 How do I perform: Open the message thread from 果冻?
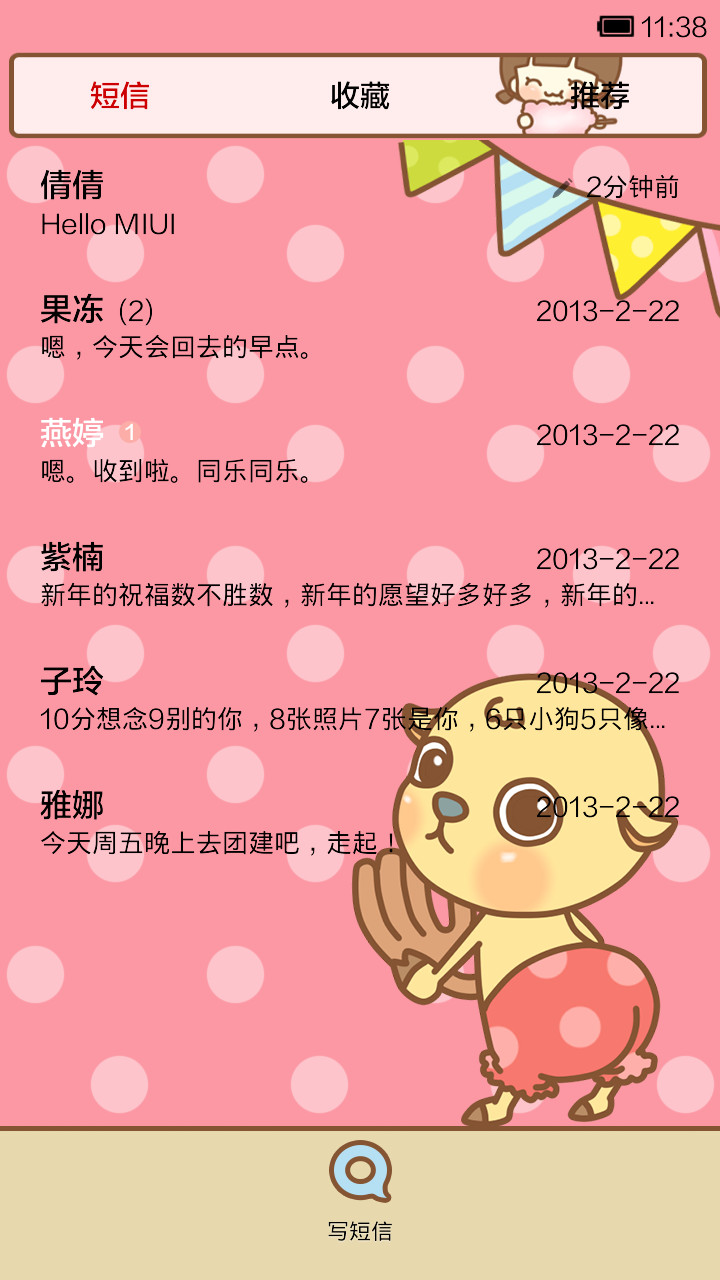coord(360,328)
